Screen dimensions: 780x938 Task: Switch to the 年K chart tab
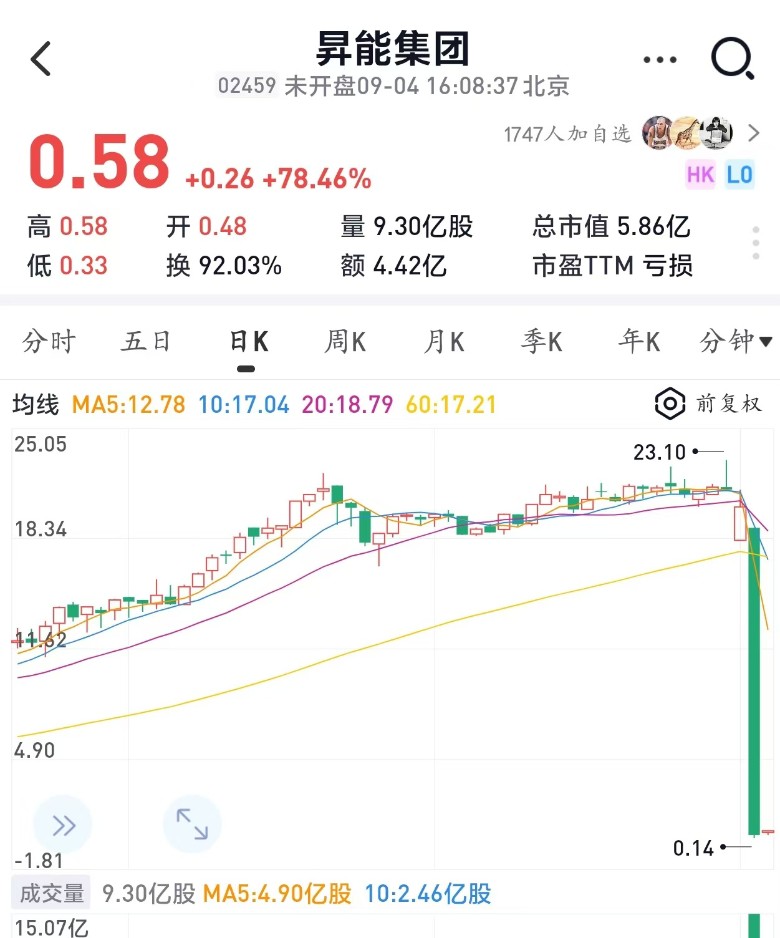click(x=639, y=342)
